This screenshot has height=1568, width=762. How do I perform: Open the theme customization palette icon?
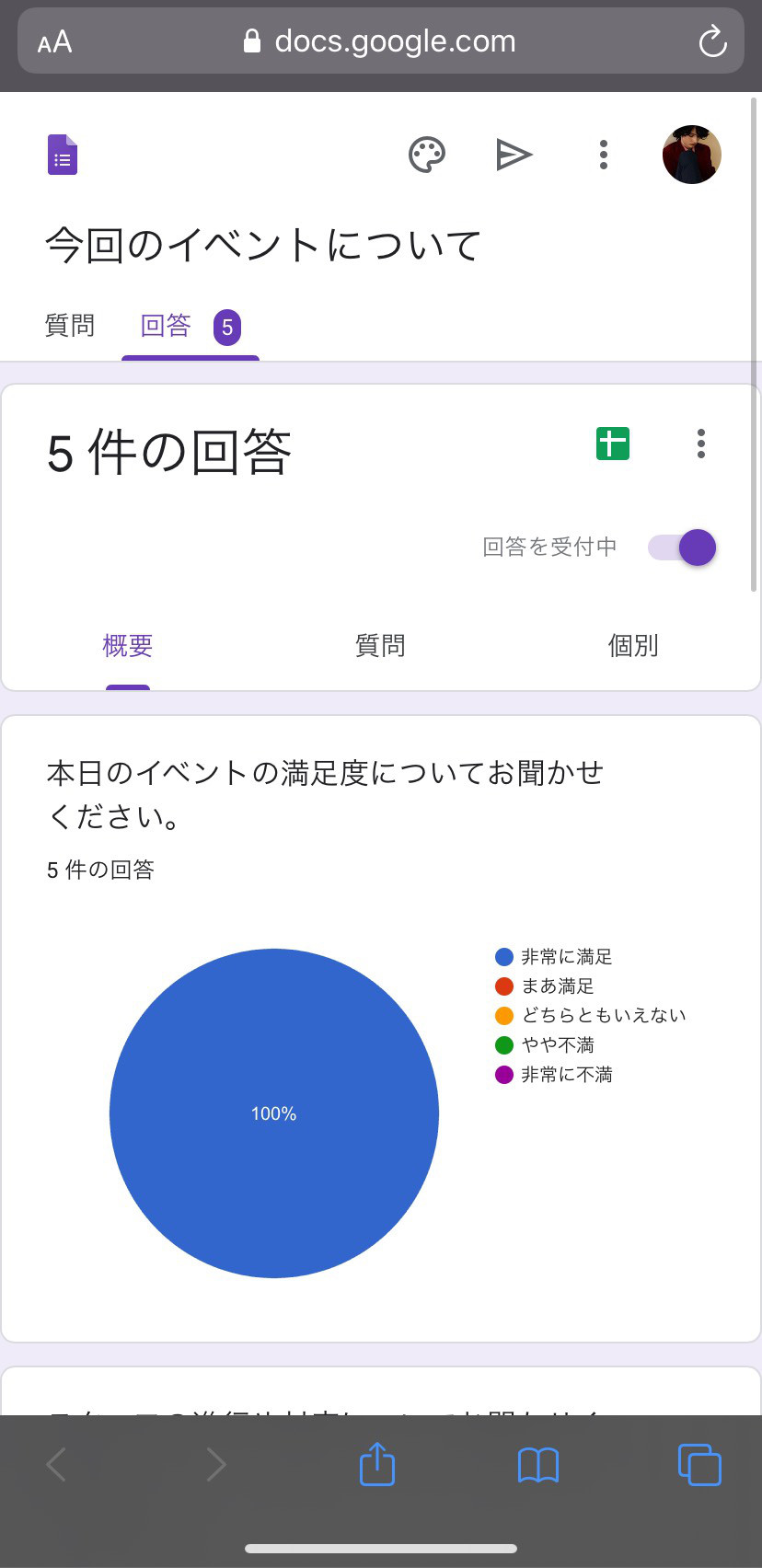coord(427,155)
